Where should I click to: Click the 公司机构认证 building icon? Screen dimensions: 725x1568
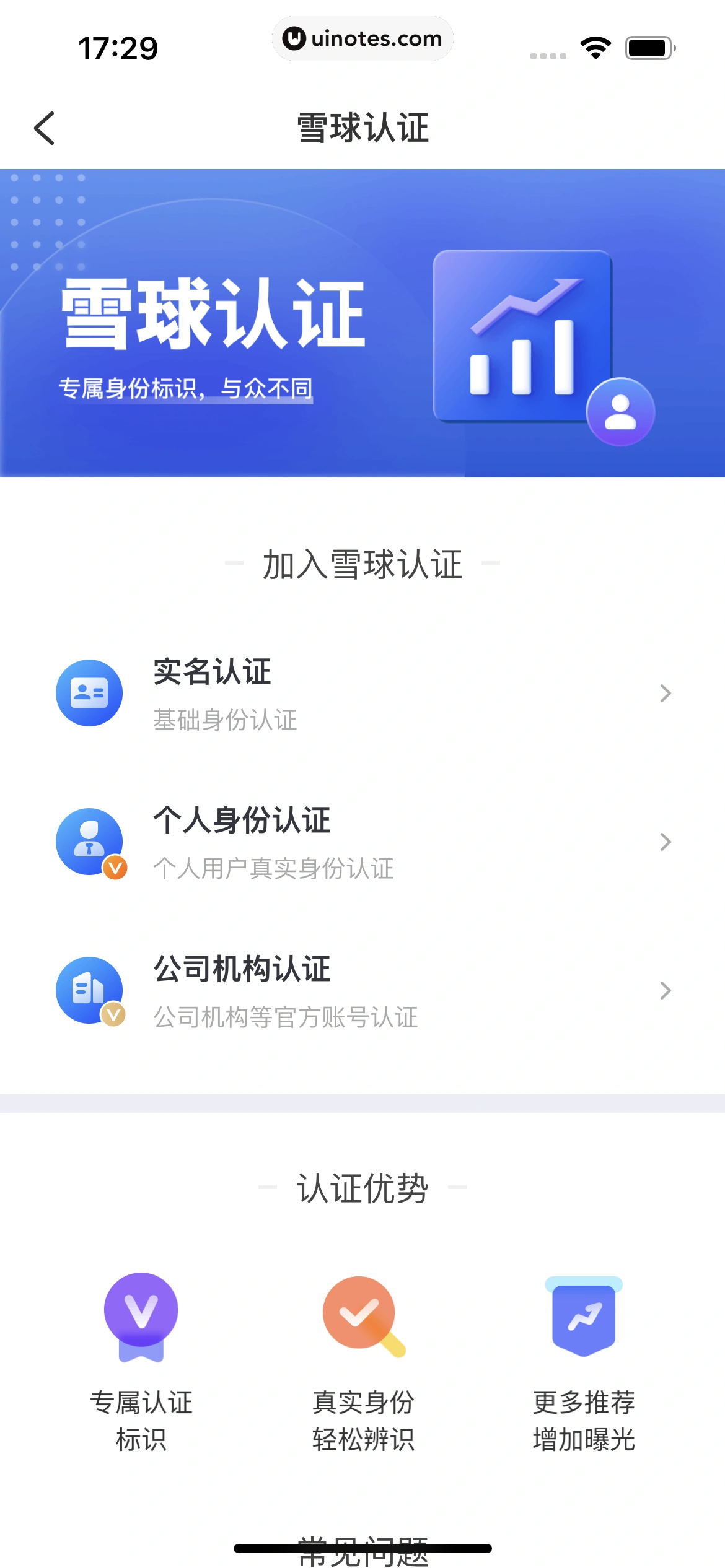click(89, 990)
